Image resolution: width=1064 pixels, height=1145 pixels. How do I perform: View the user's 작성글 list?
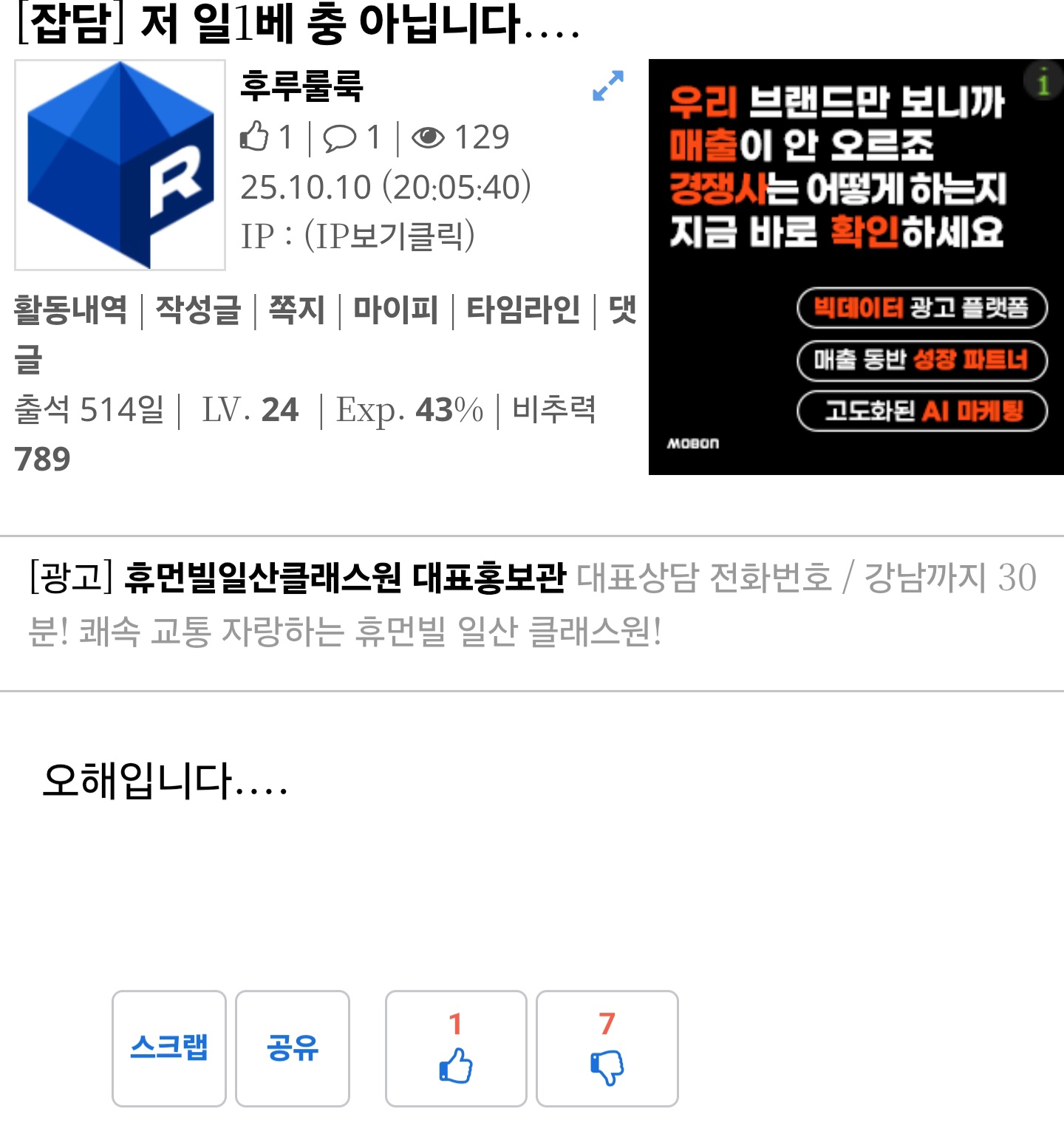click(198, 310)
